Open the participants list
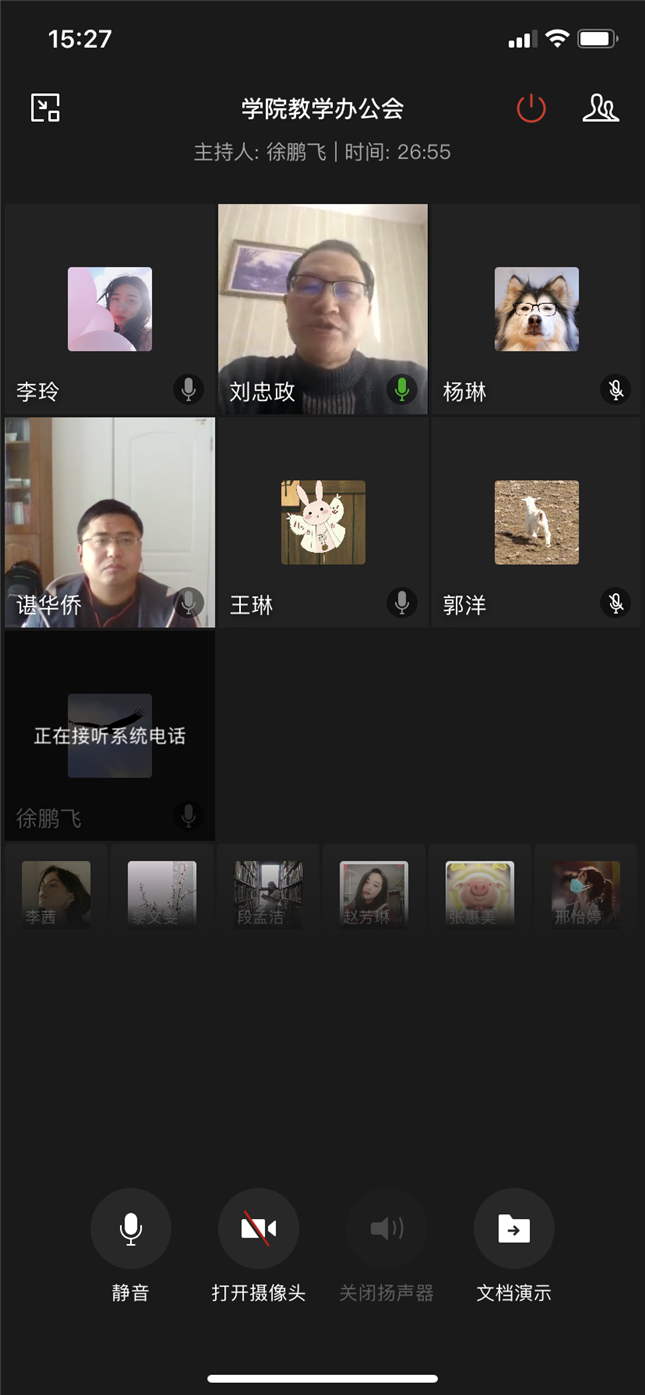 coord(600,108)
